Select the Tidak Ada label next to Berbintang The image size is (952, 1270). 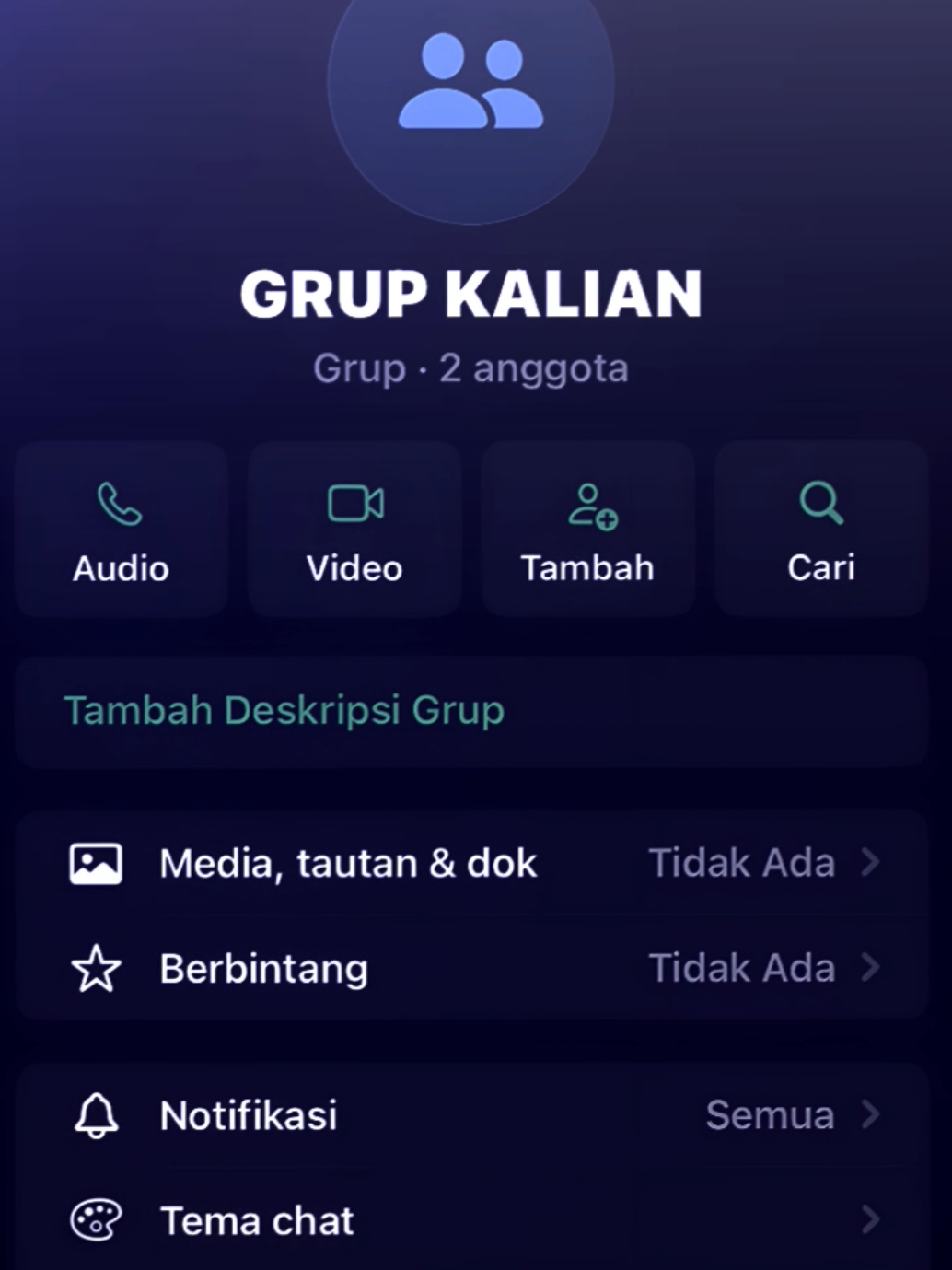tap(742, 968)
